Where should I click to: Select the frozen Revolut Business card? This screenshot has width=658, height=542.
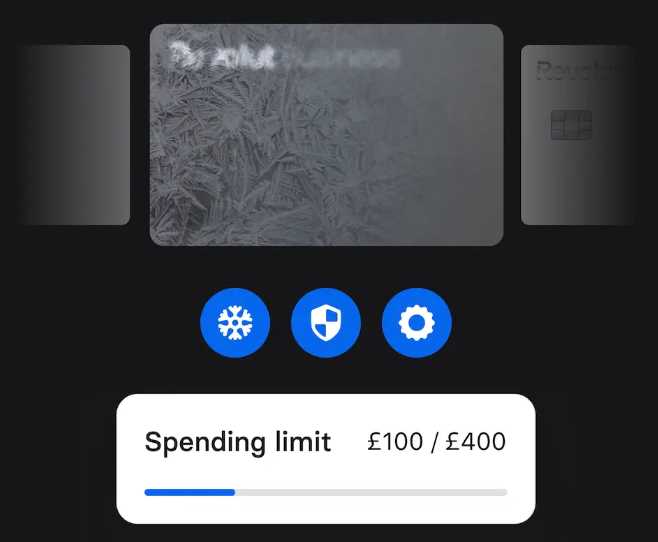click(326, 135)
